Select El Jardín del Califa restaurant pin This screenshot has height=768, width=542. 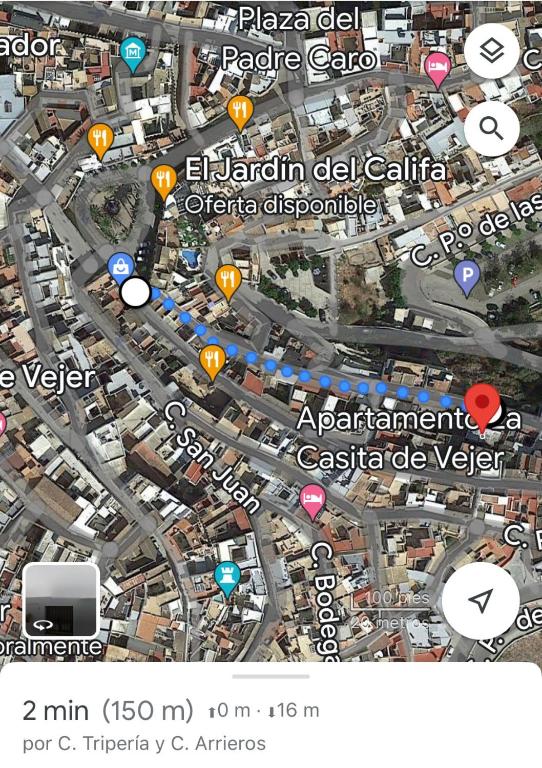(164, 183)
